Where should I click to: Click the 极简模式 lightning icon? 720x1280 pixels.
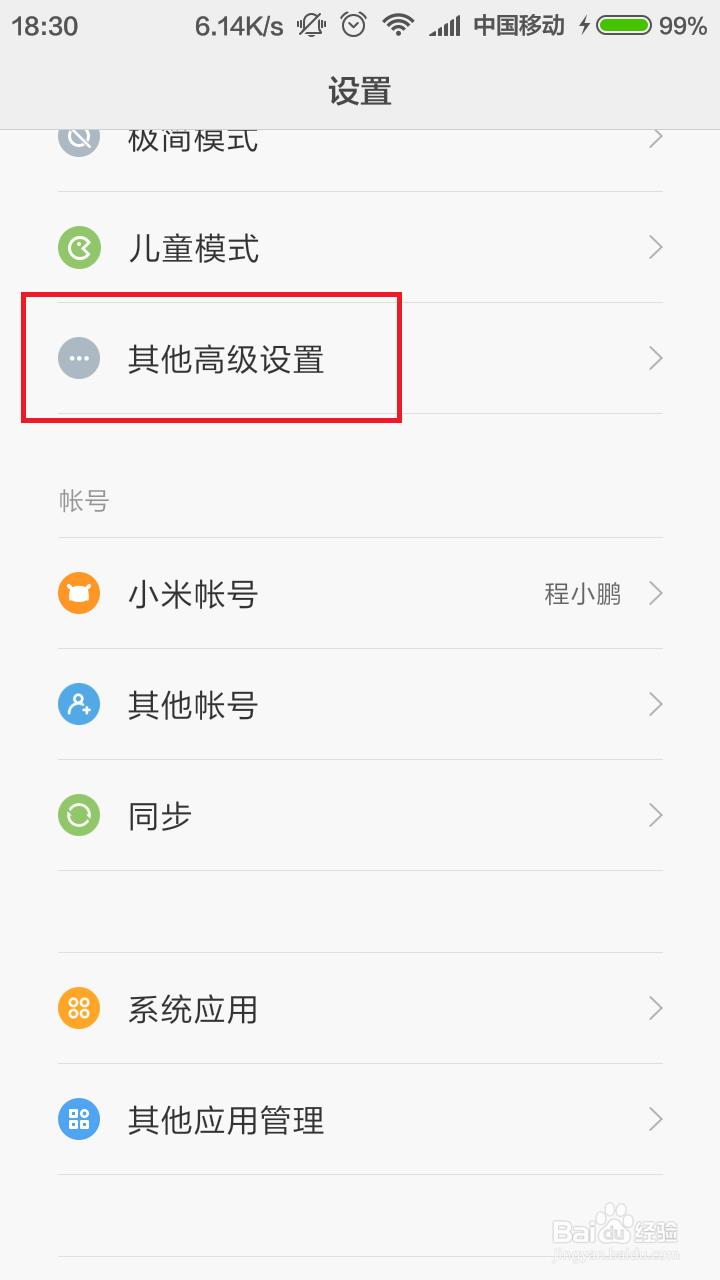coord(79,140)
